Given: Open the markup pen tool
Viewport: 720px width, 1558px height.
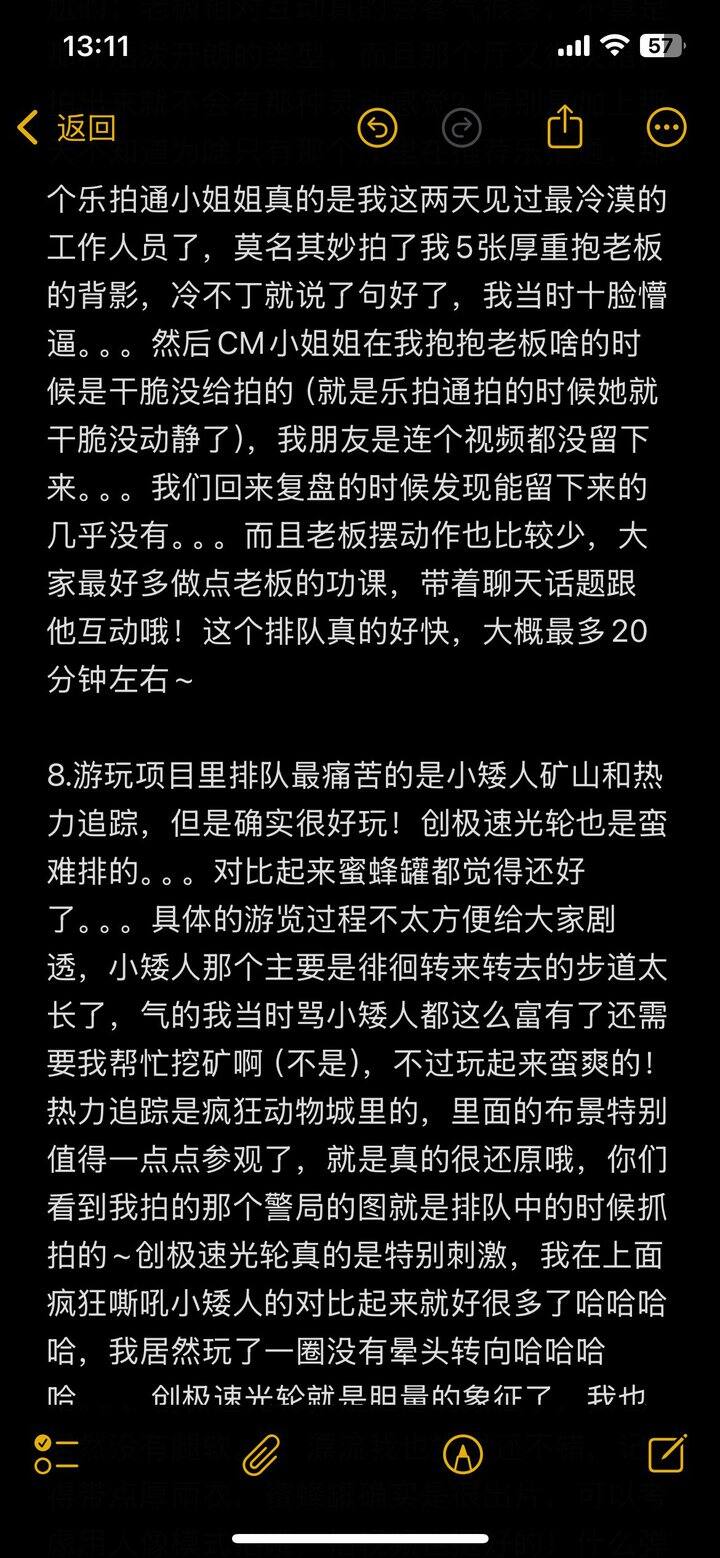Looking at the screenshot, I should [x=463, y=1454].
